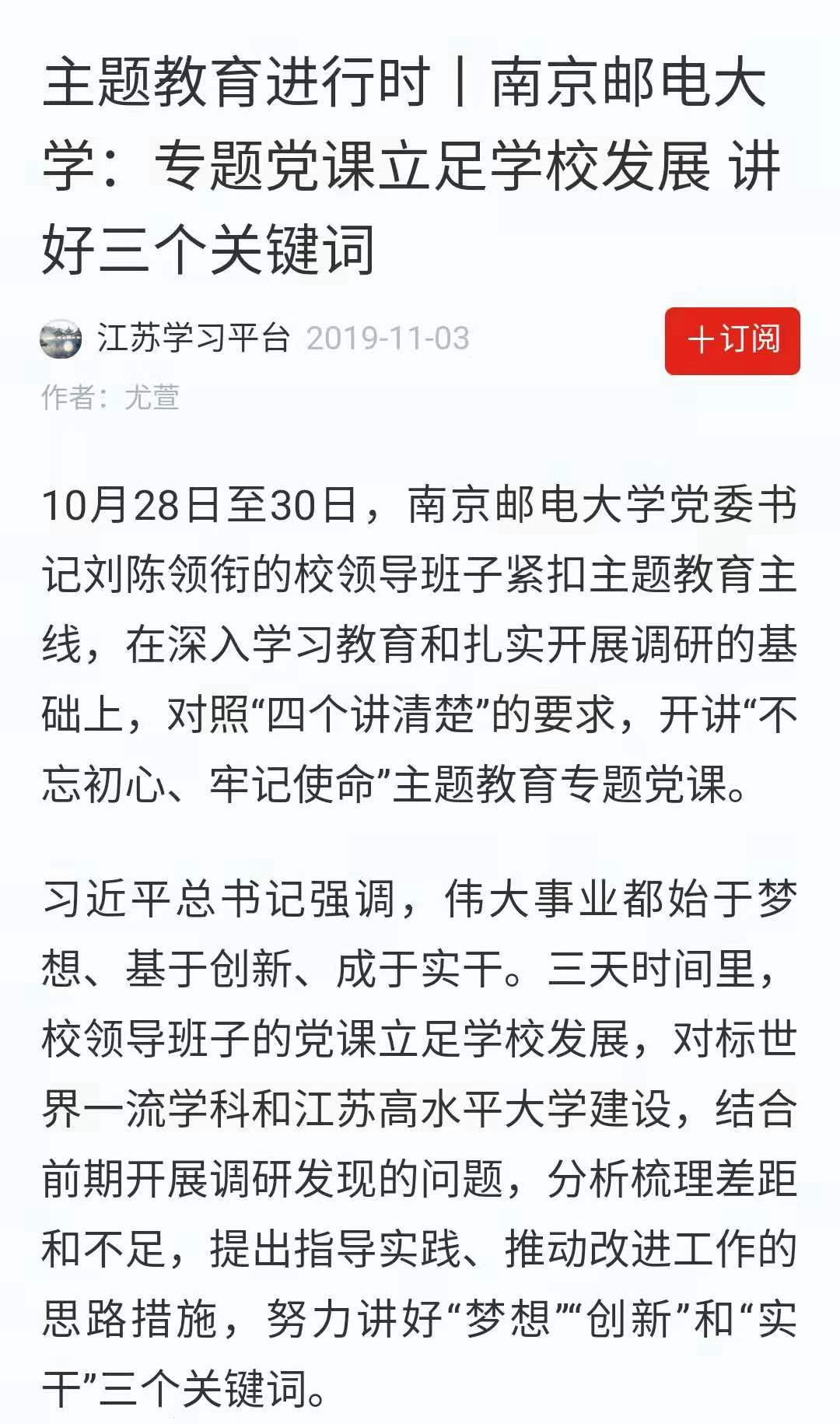Open the 江苏学习平台 publisher profile
840x1424 pixels.
[192, 338]
